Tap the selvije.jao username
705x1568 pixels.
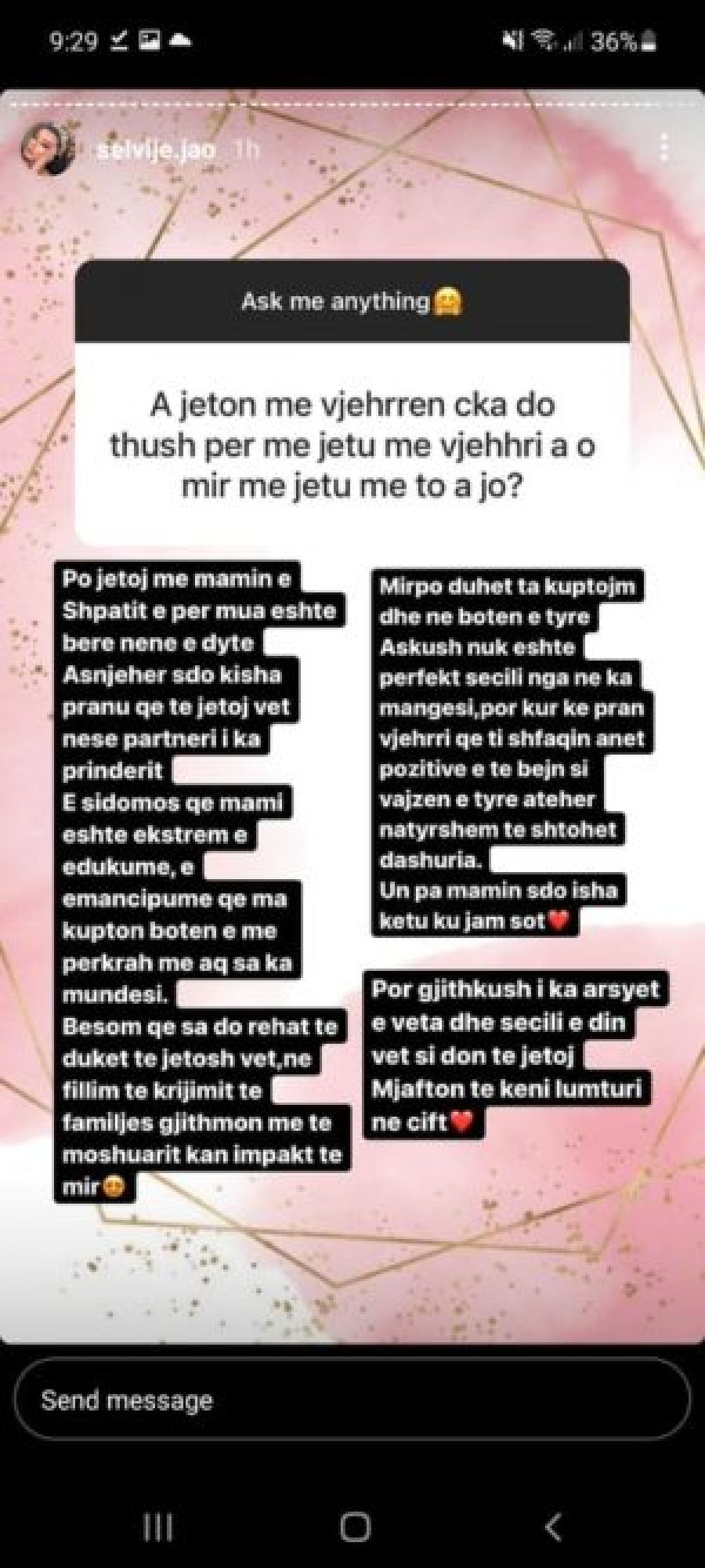click(x=155, y=148)
